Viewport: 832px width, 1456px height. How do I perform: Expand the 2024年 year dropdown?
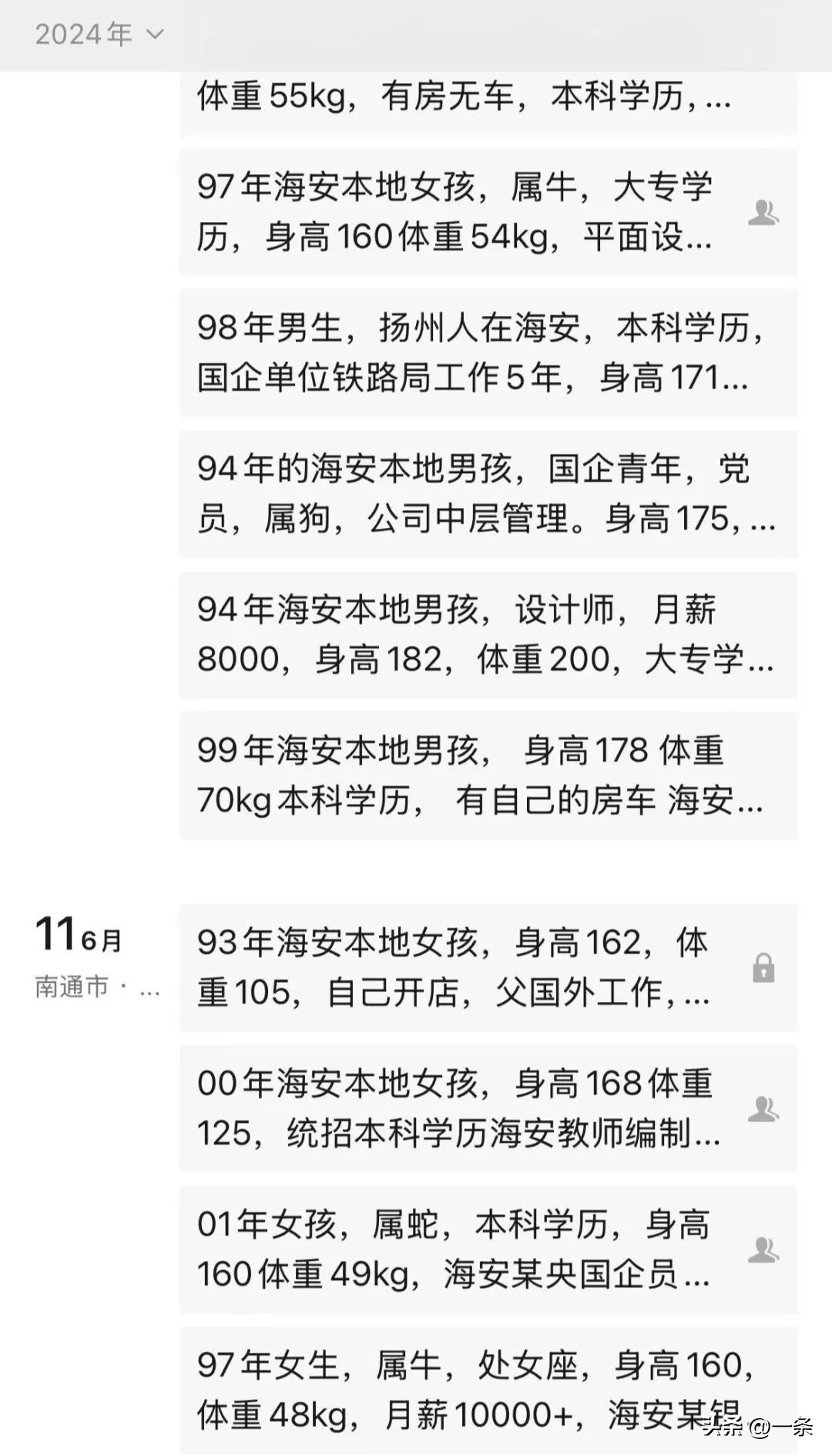pyautogui.click(x=99, y=35)
